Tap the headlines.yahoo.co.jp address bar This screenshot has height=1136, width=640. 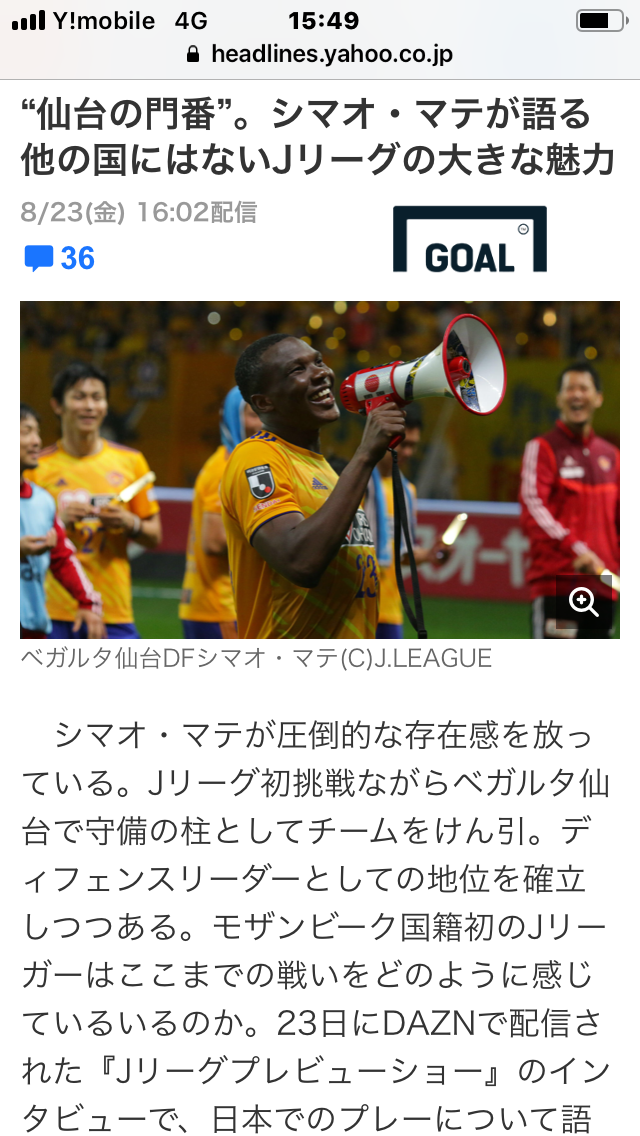pos(320,54)
